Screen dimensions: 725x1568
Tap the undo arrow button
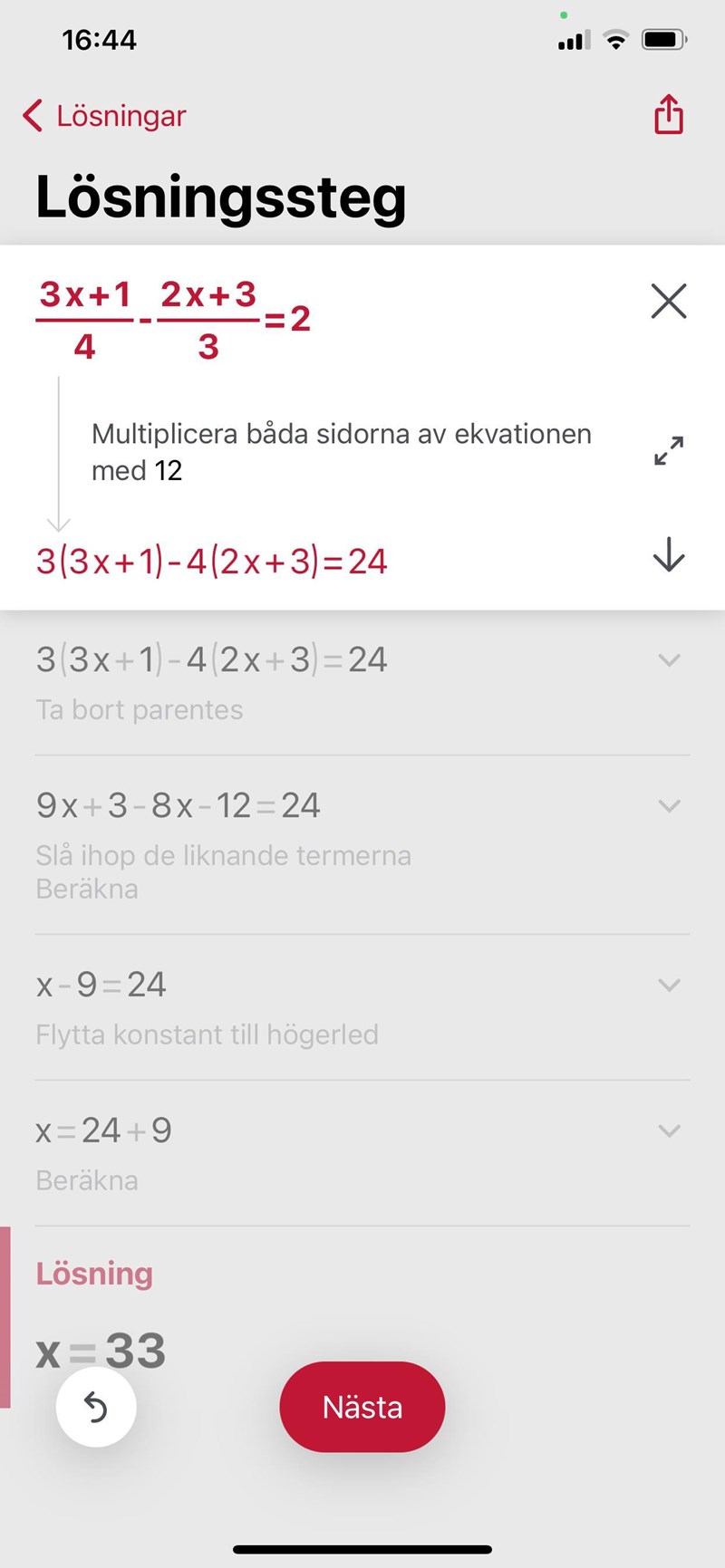click(96, 1407)
